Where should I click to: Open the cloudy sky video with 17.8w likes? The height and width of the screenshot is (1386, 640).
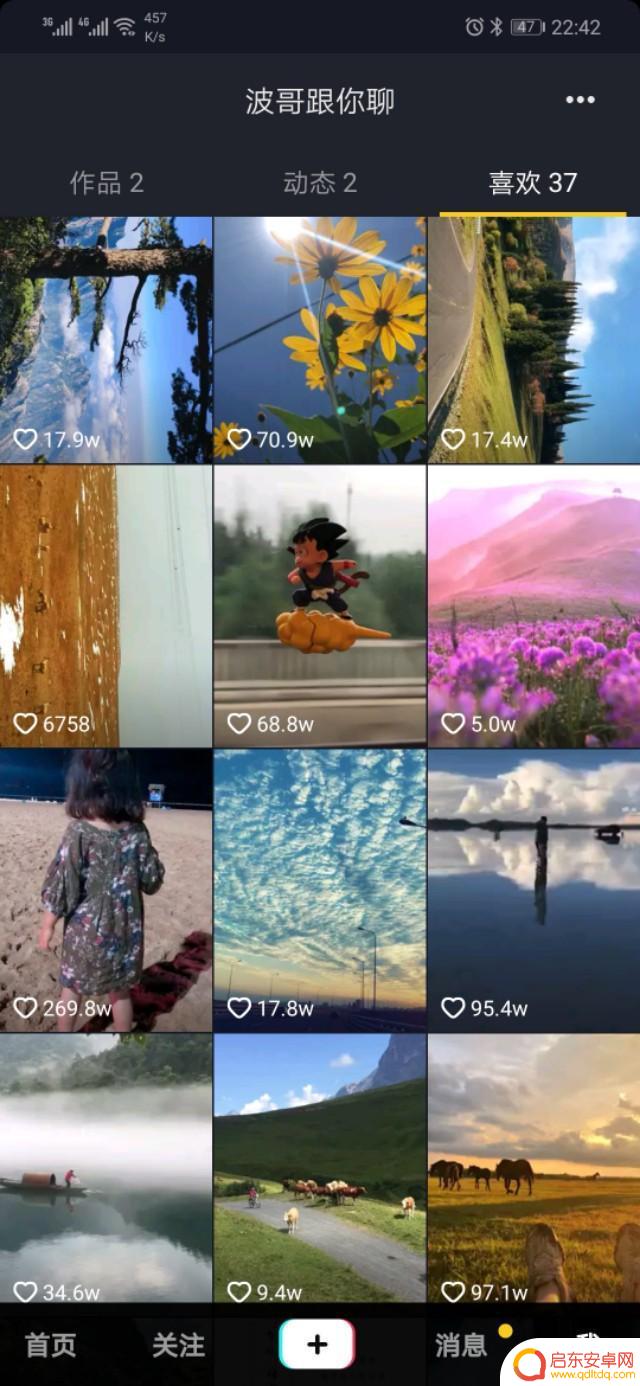click(320, 890)
